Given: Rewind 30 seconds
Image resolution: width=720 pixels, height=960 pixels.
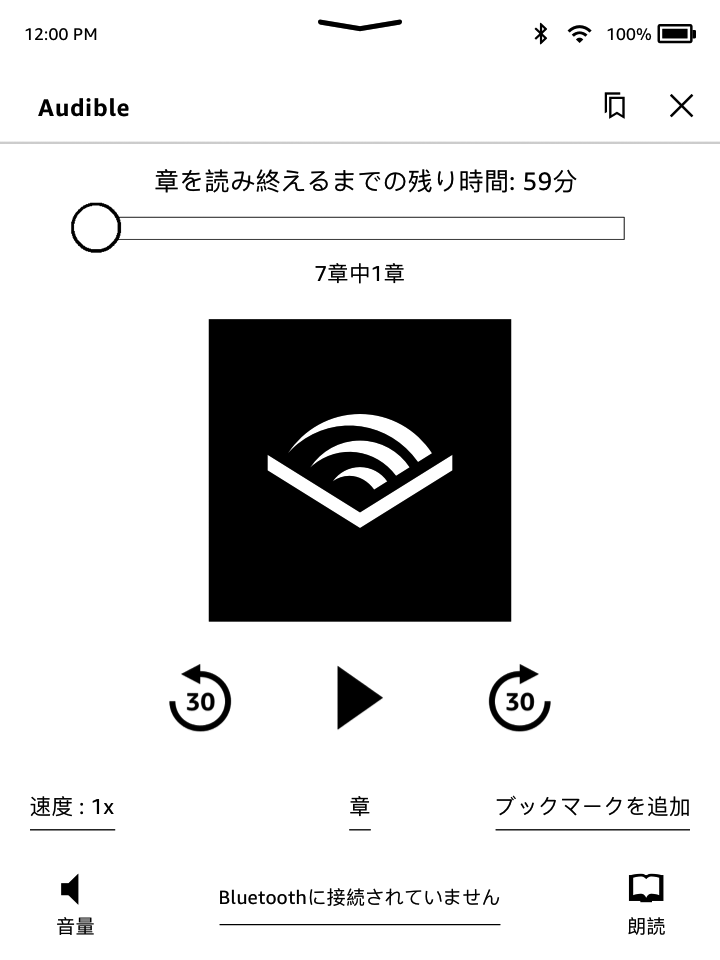Looking at the screenshot, I should [200, 697].
